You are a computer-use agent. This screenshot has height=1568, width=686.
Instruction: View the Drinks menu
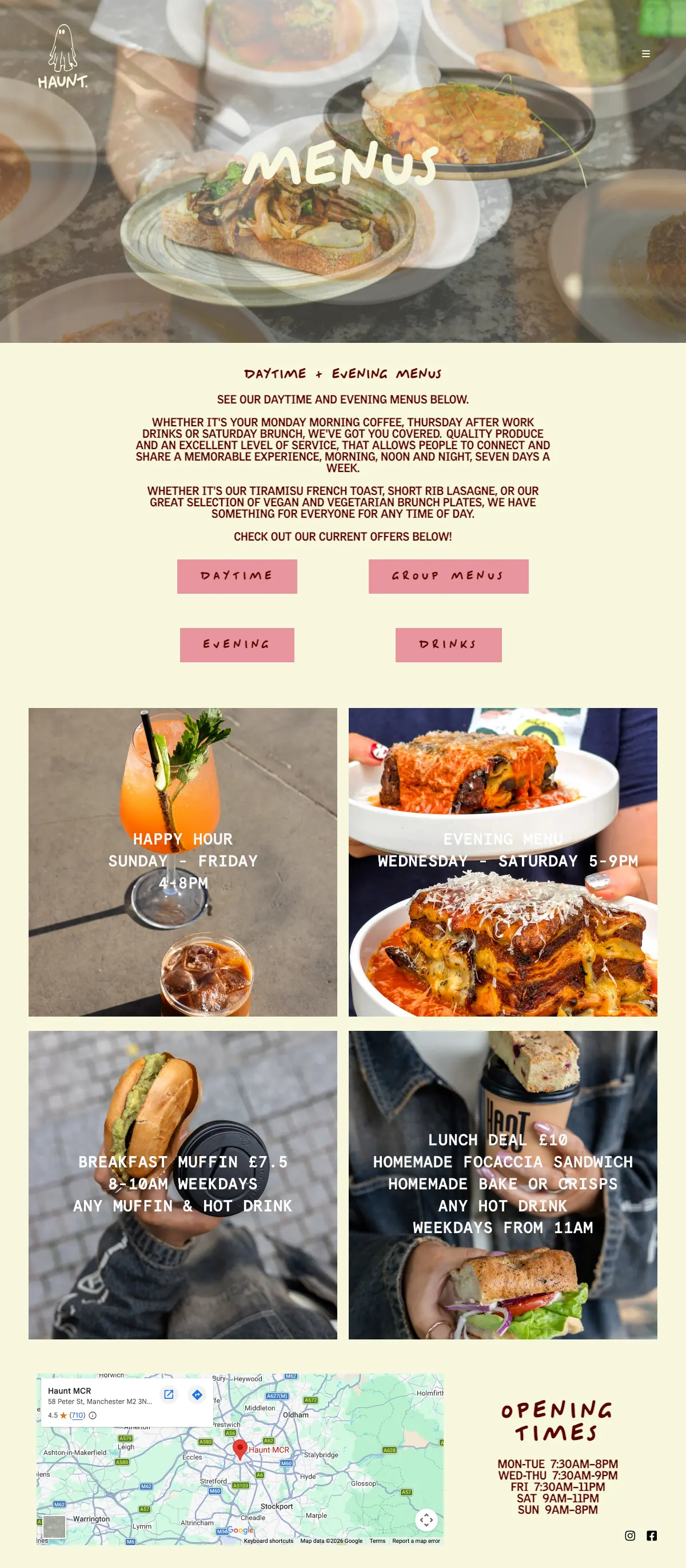pyautogui.click(x=448, y=645)
